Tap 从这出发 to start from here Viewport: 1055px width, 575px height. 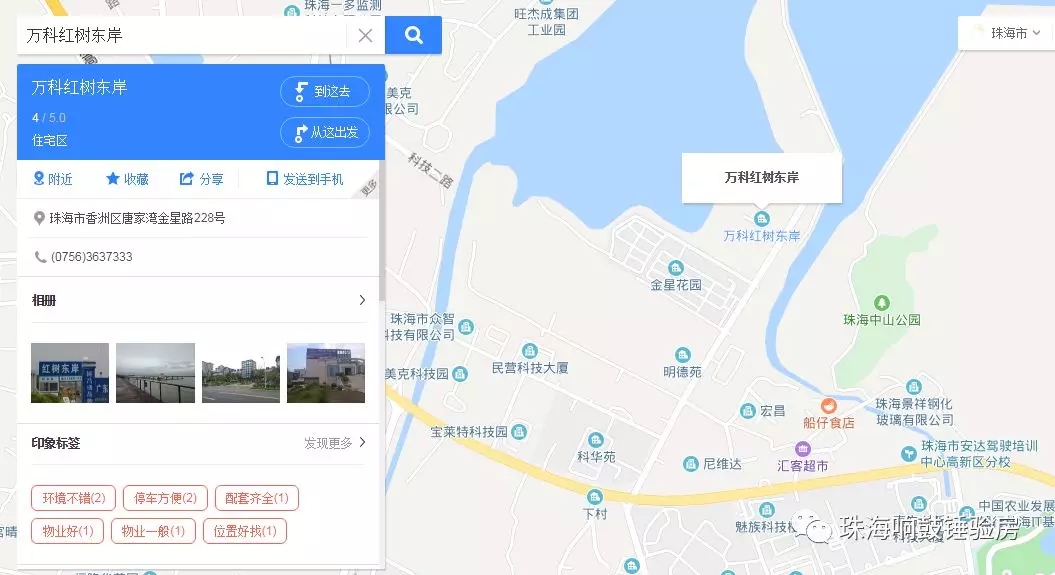(x=325, y=132)
